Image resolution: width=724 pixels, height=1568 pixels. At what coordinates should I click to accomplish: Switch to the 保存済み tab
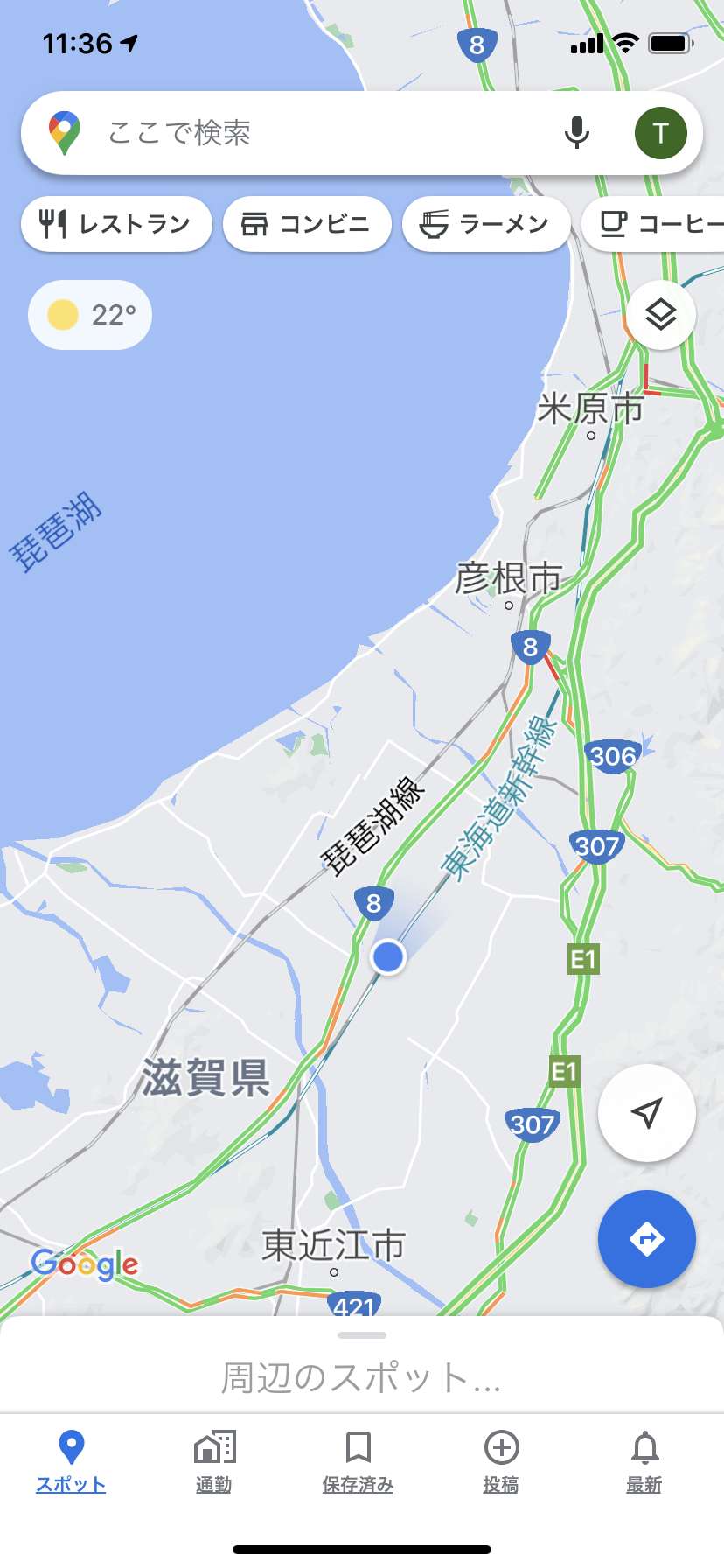358,1460
